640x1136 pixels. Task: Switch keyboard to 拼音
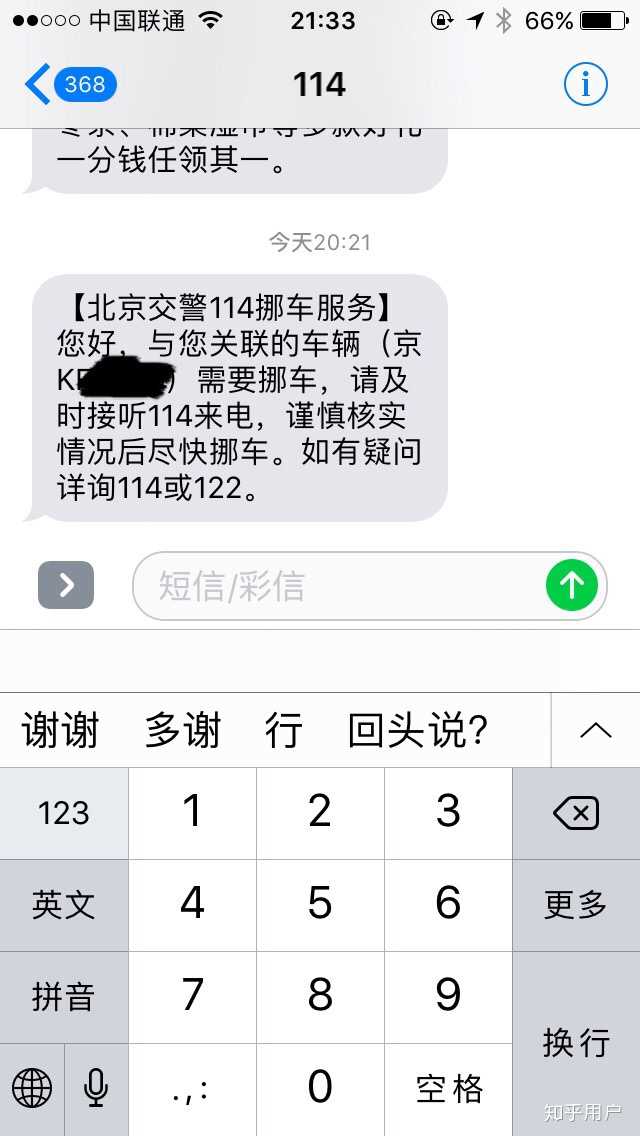[64, 997]
